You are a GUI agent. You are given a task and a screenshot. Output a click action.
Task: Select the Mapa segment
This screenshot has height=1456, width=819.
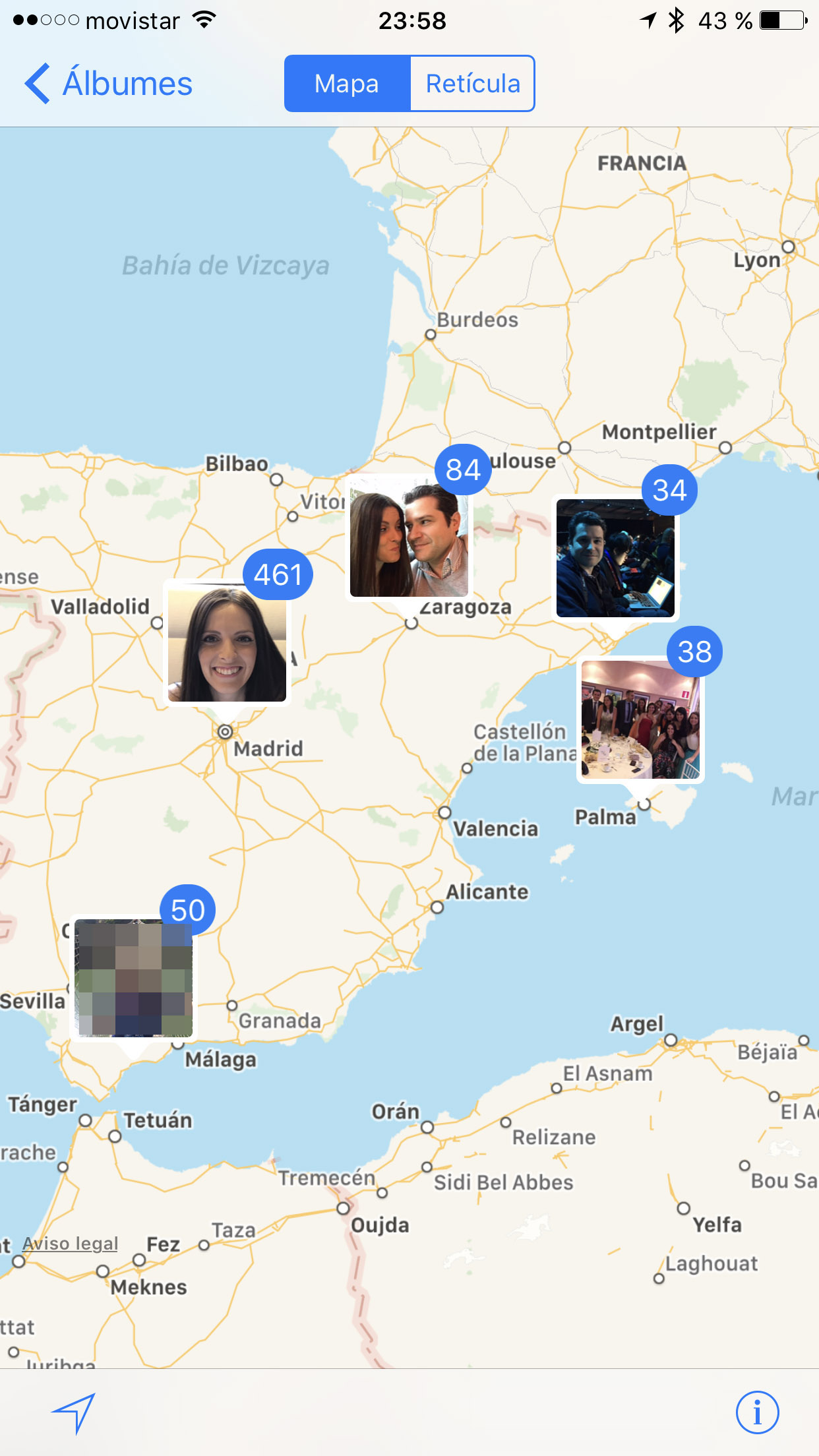tap(347, 84)
